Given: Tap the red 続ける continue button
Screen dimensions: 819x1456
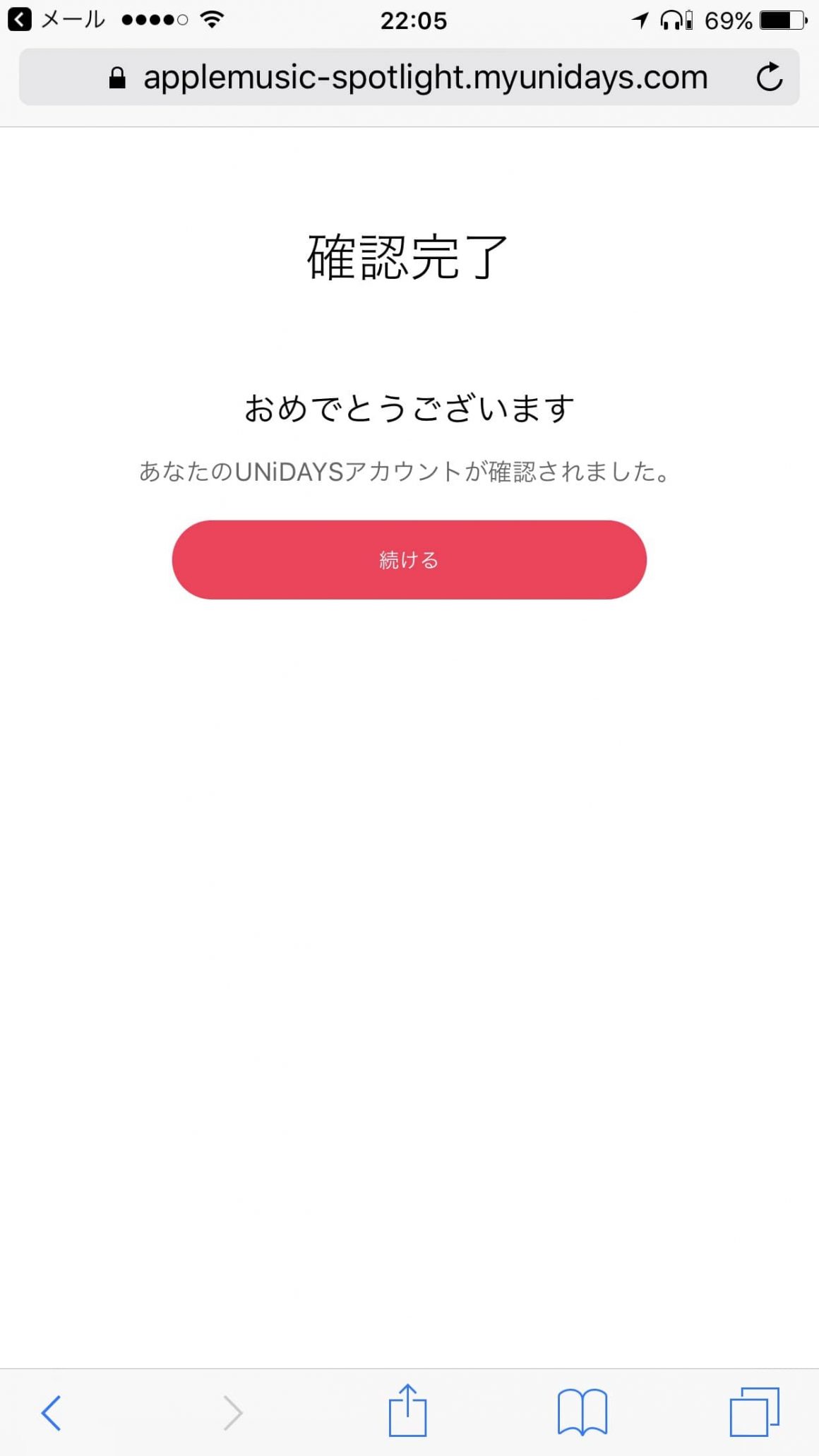Looking at the screenshot, I should (409, 560).
